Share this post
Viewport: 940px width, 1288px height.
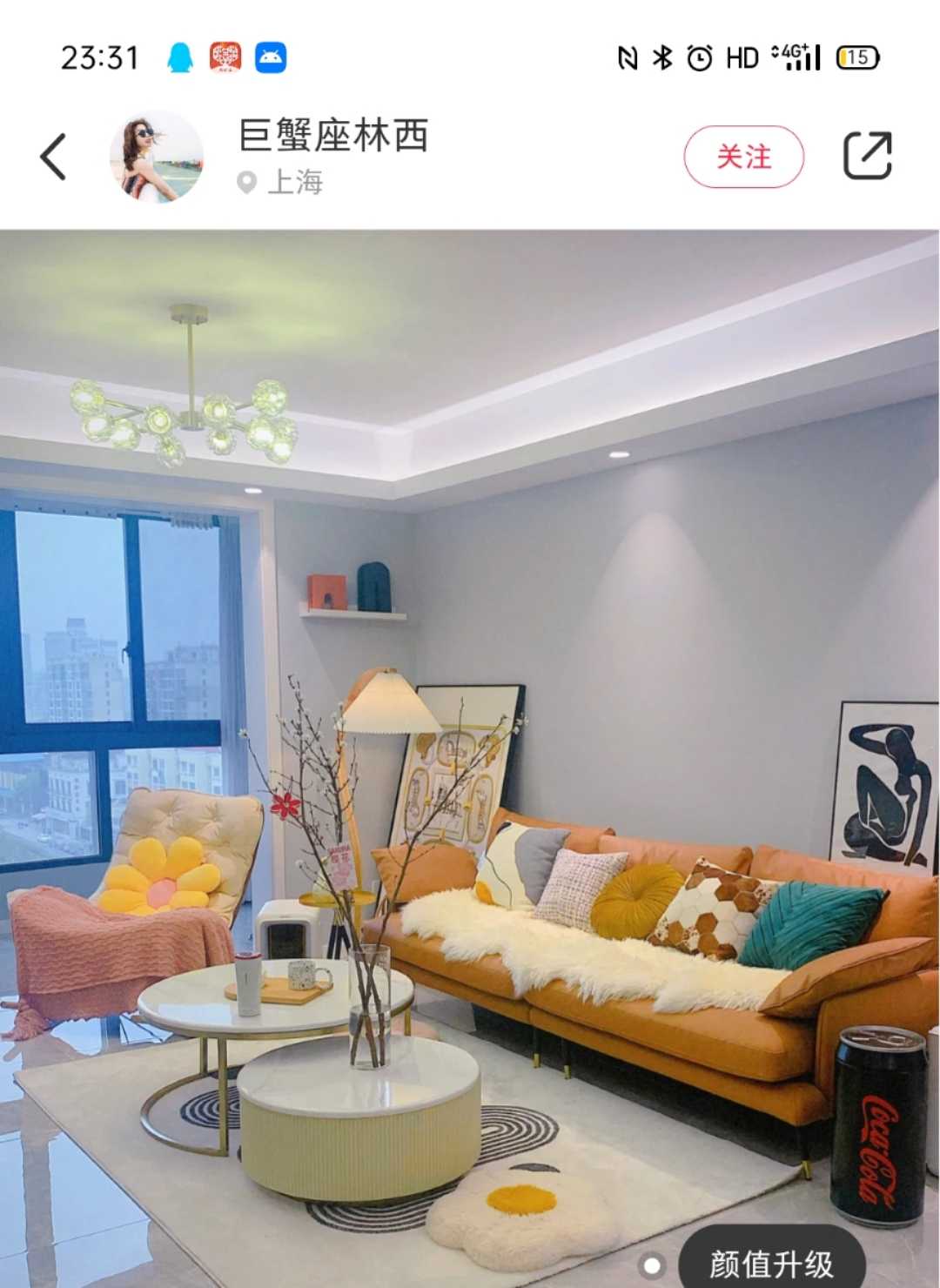[x=868, y=157]
